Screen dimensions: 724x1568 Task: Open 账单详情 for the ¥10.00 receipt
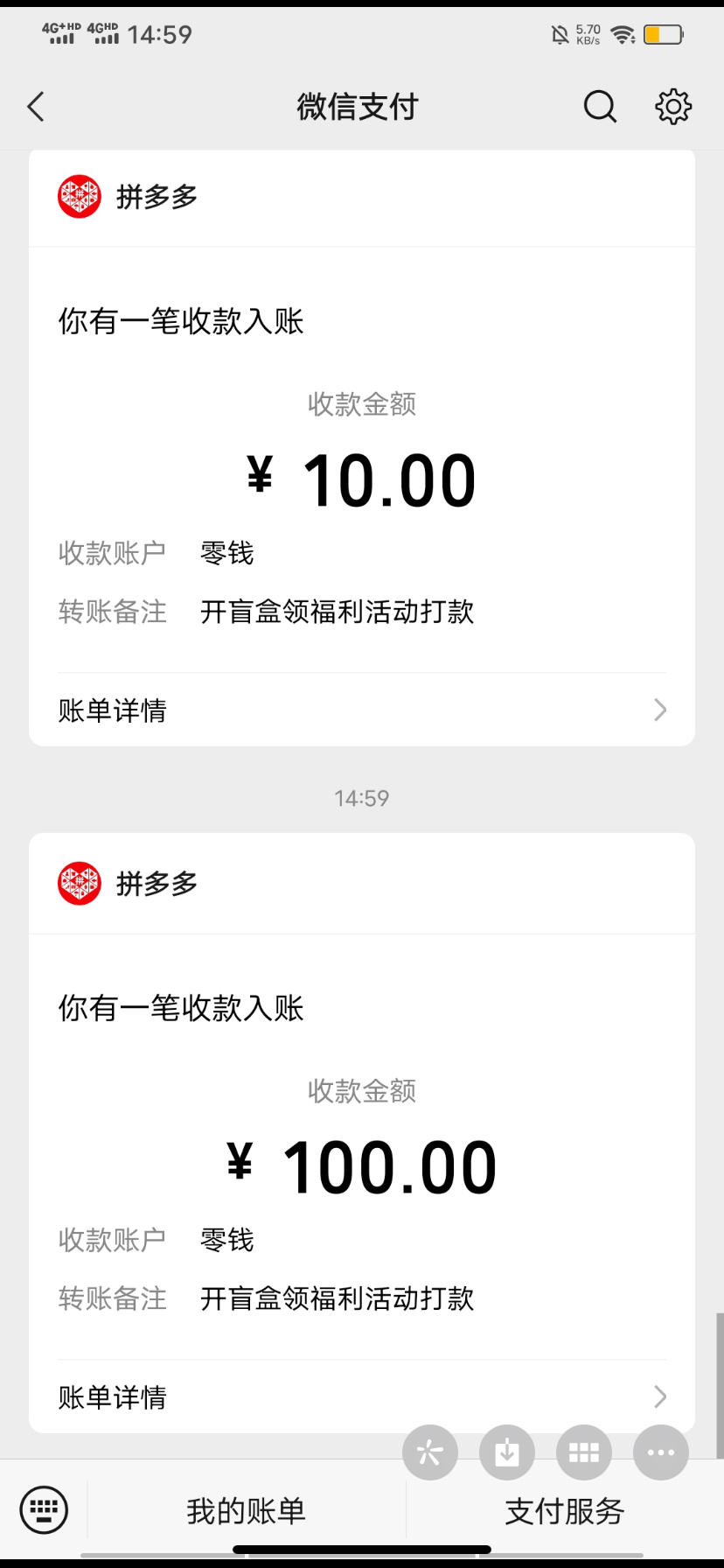(x=362, y=710)
